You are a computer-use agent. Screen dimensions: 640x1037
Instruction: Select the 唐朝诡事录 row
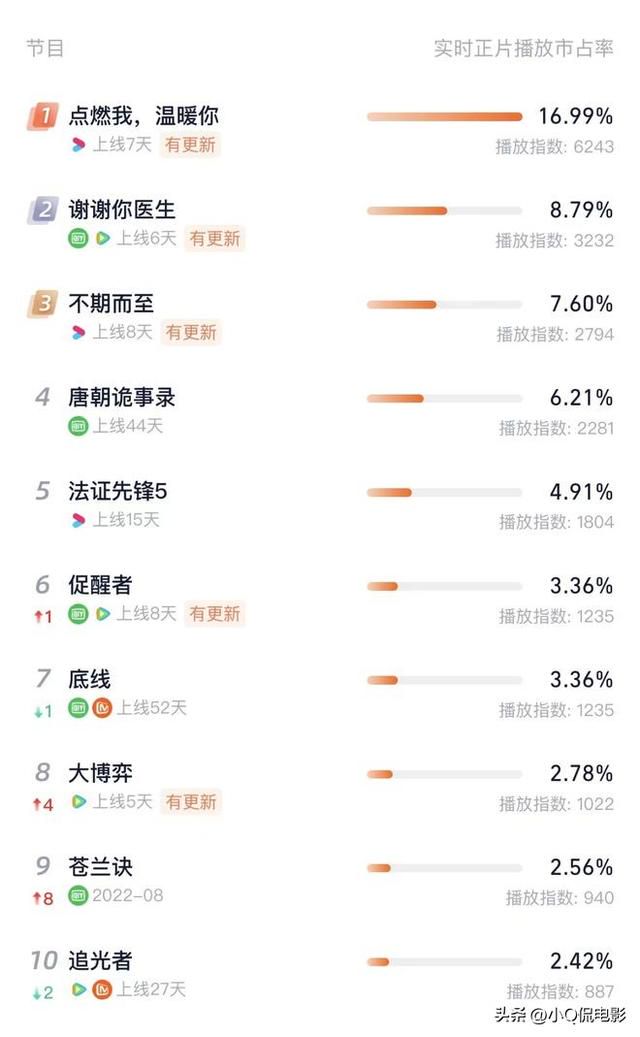(320, 411)
